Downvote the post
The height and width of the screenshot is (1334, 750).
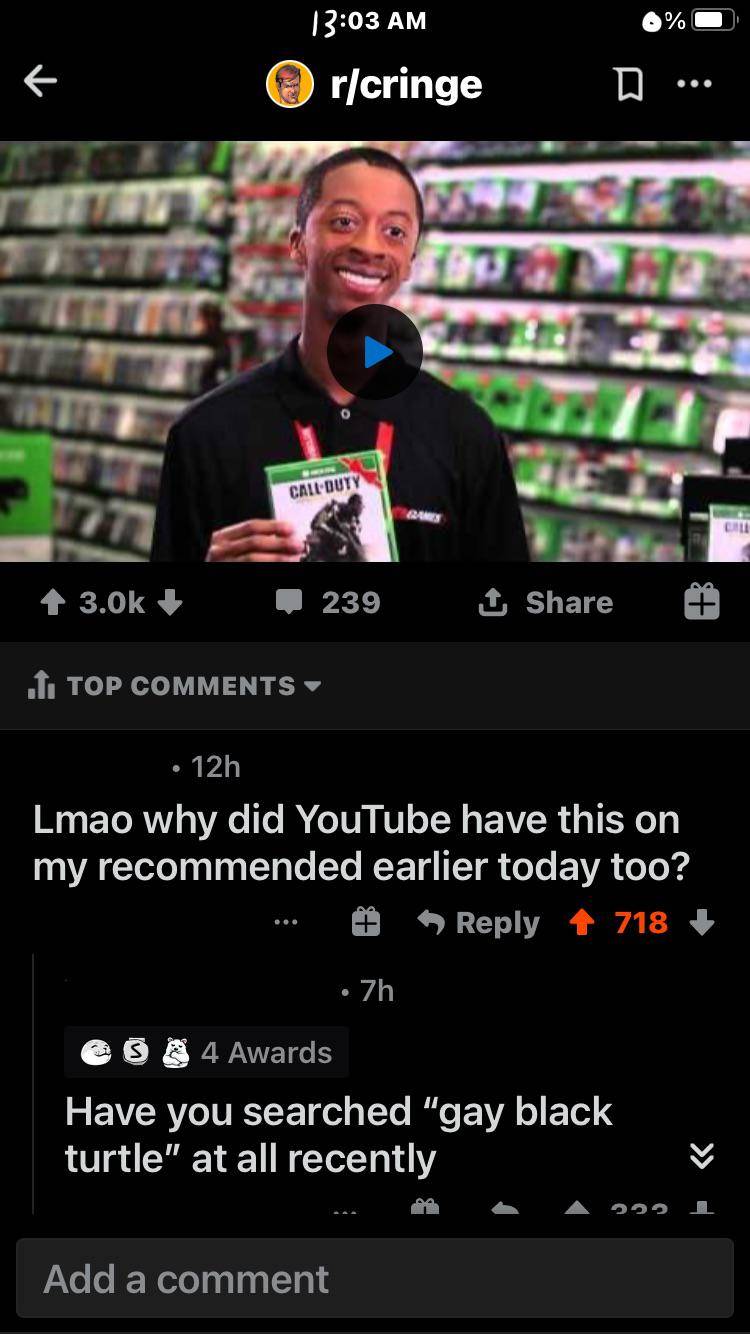[170, 602]
